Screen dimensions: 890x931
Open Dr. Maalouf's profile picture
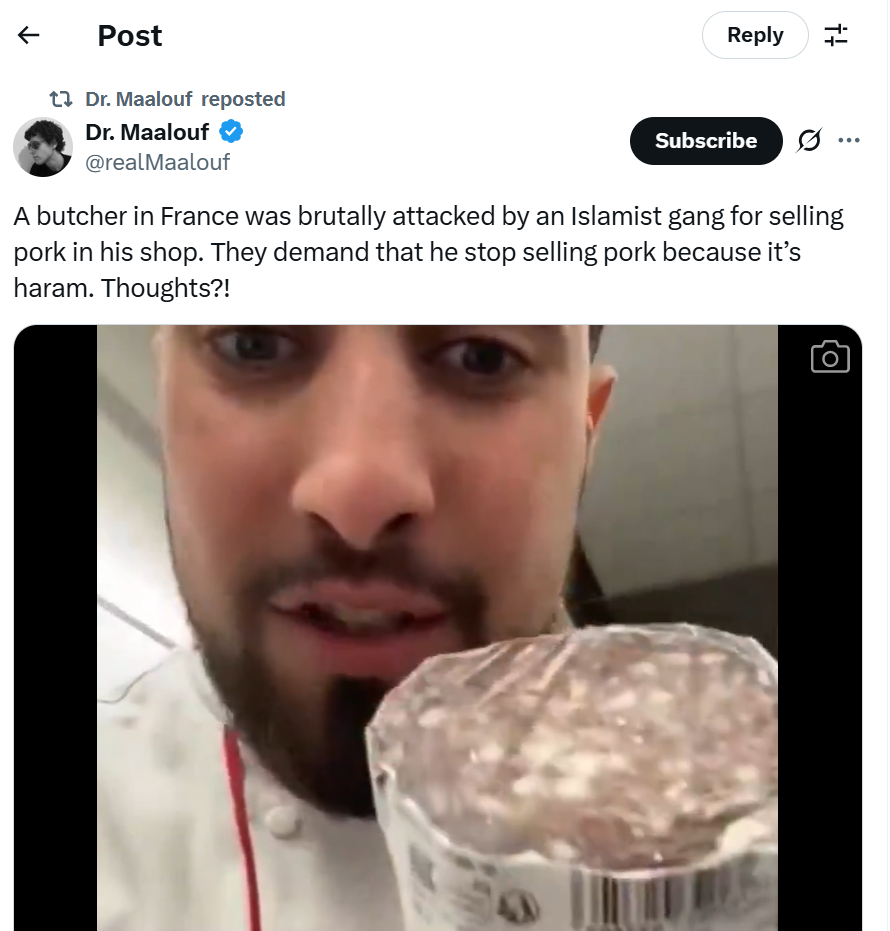click(43, 146)
